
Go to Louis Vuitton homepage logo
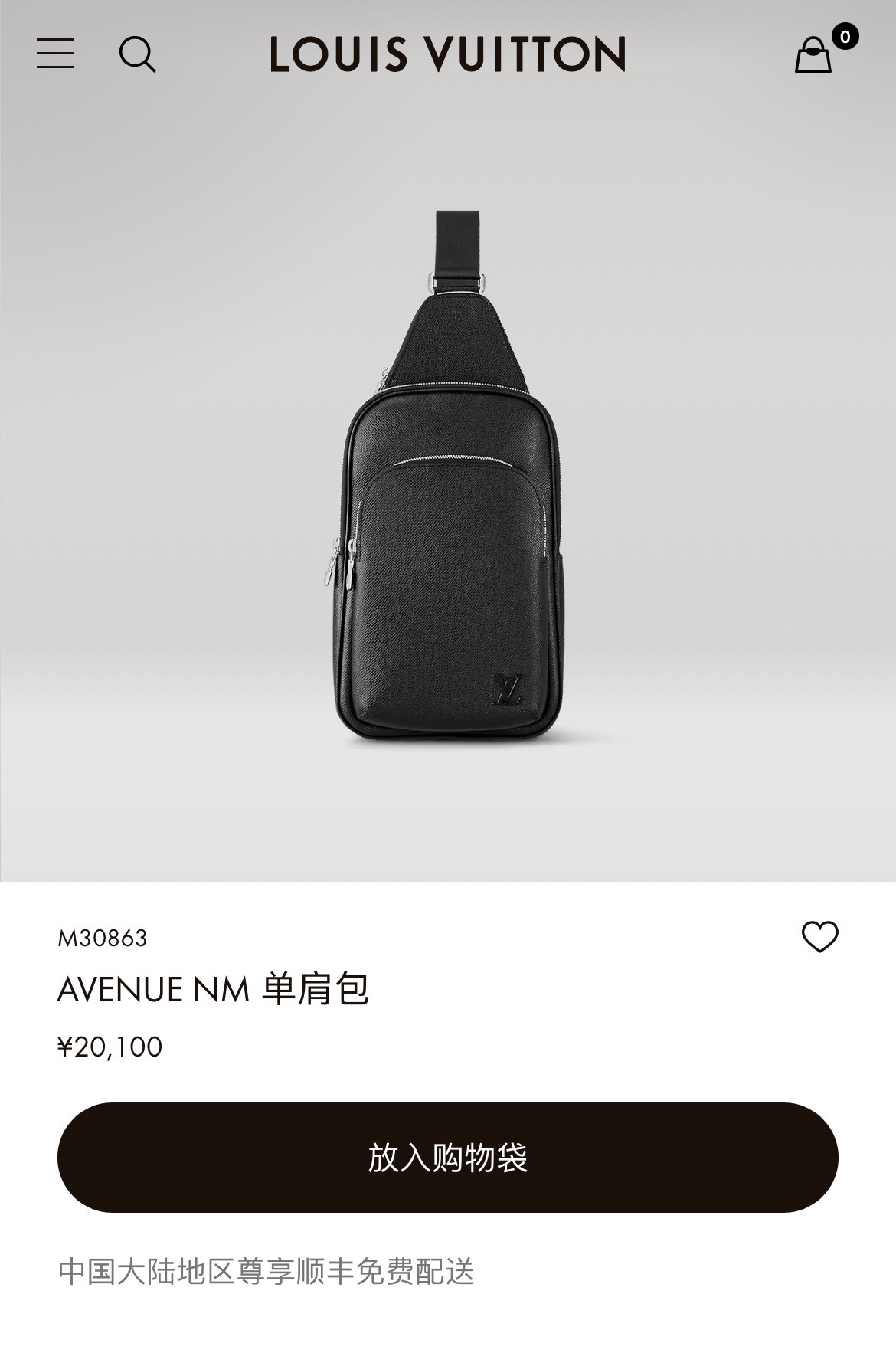coord(447,54)
